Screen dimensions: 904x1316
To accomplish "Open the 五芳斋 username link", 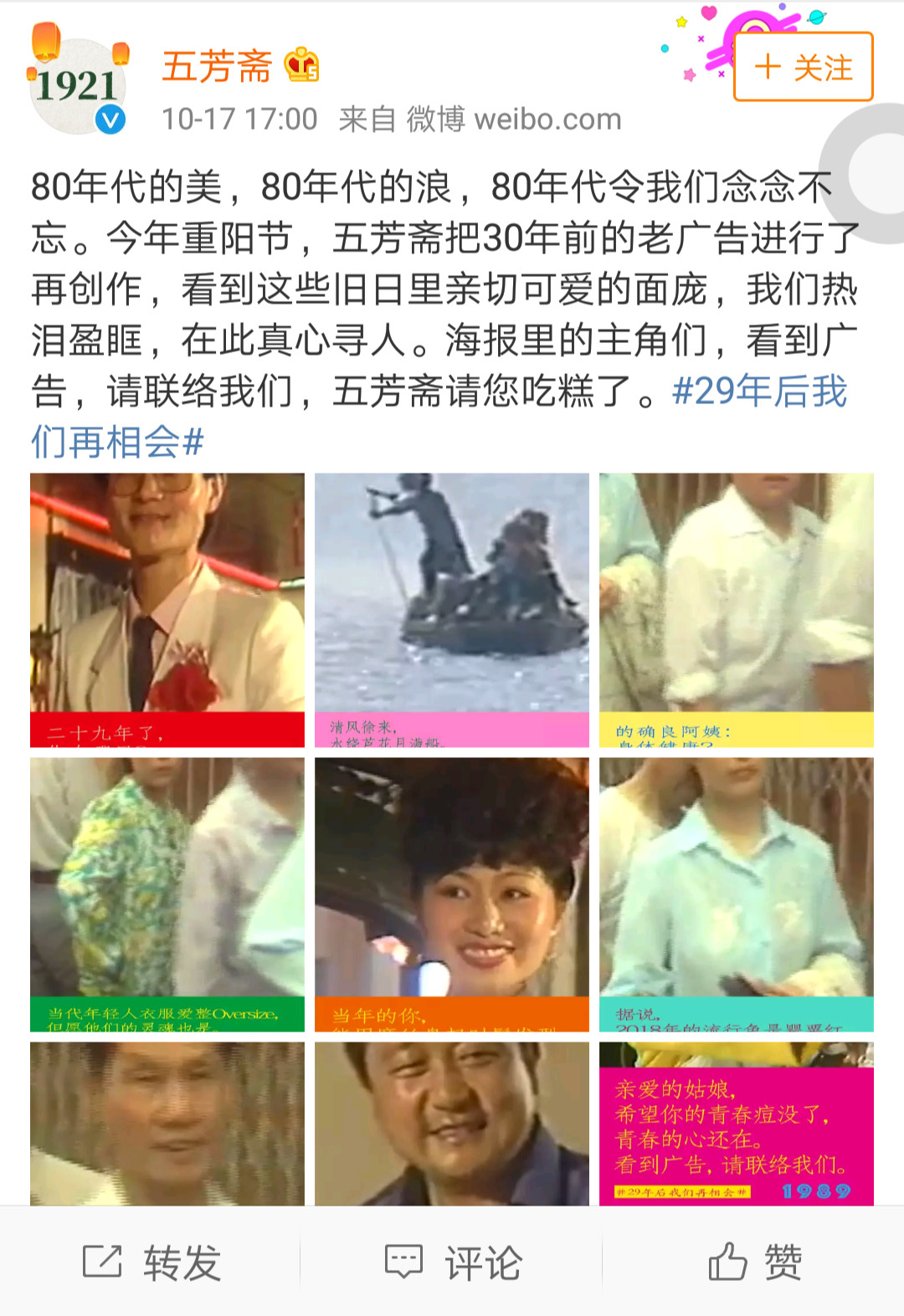I will tap(217, 67).
